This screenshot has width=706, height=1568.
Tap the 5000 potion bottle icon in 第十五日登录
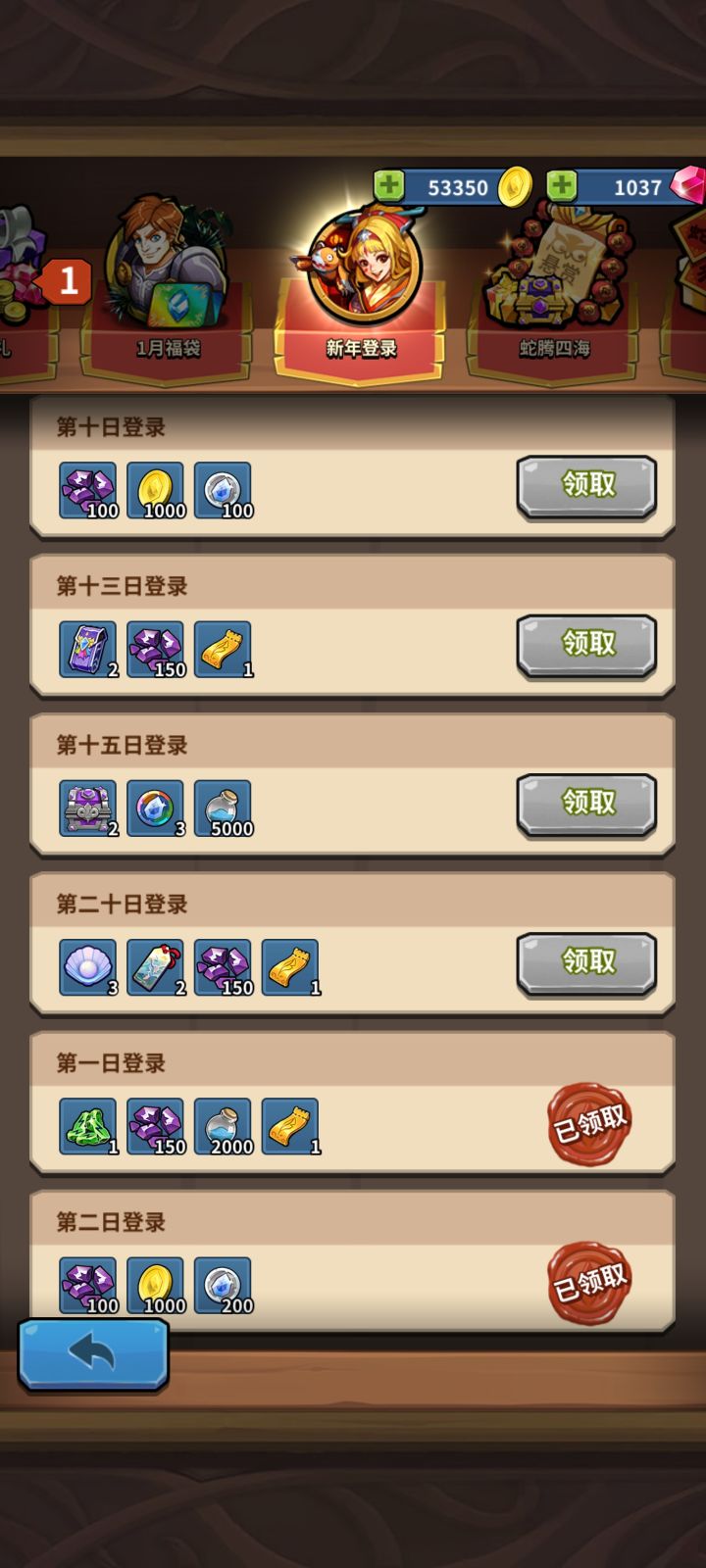pos(224,806)
